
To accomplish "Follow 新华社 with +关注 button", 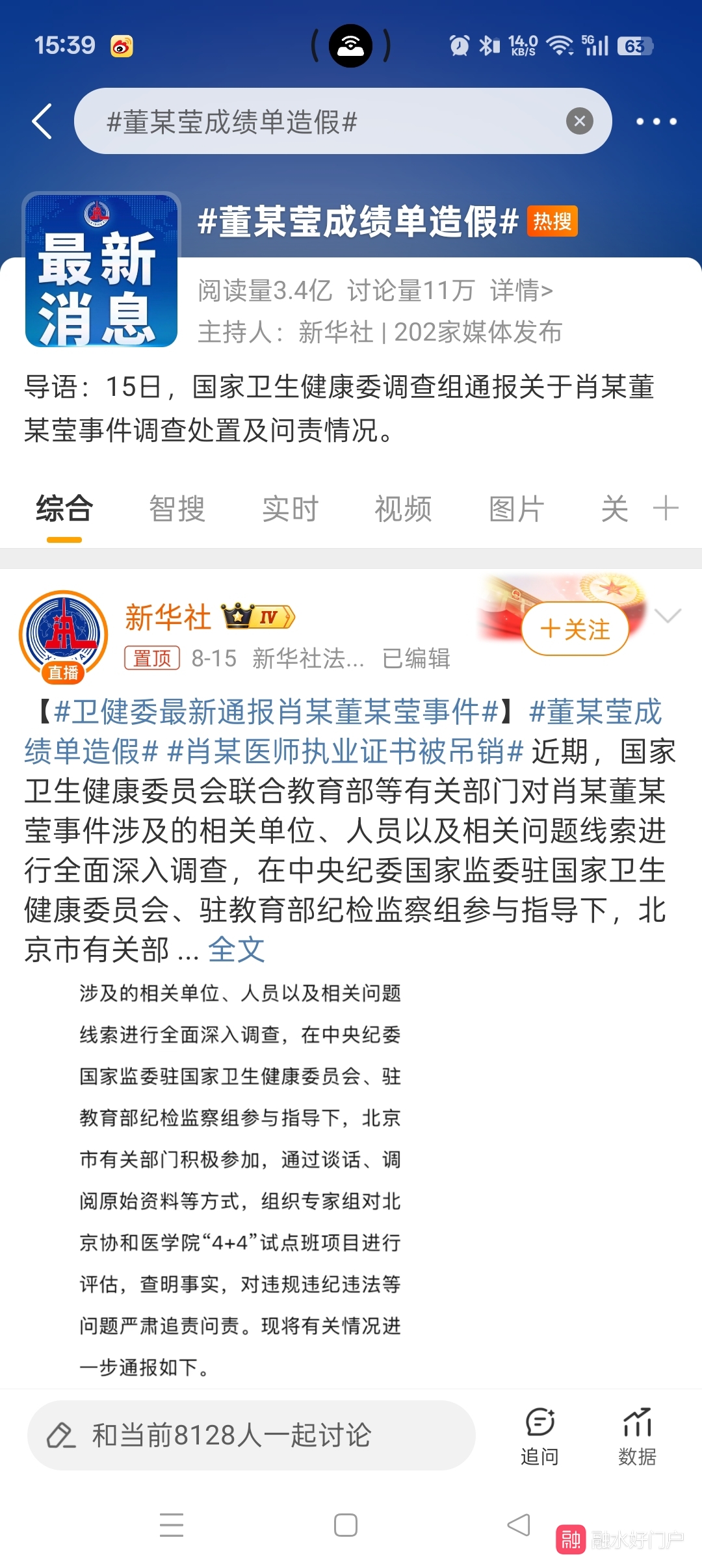I will tap(575, 629).
